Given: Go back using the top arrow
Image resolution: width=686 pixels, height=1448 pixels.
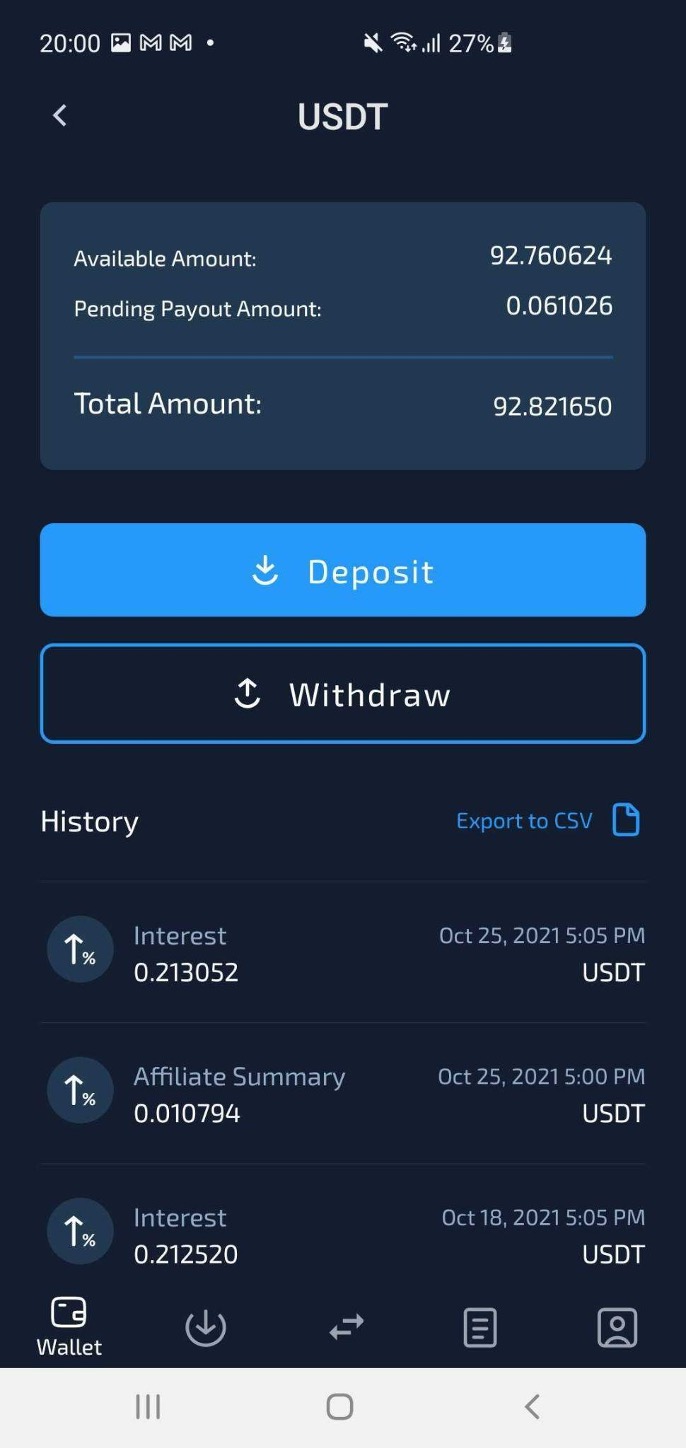Looking at the screenshot, I should 60,116.
